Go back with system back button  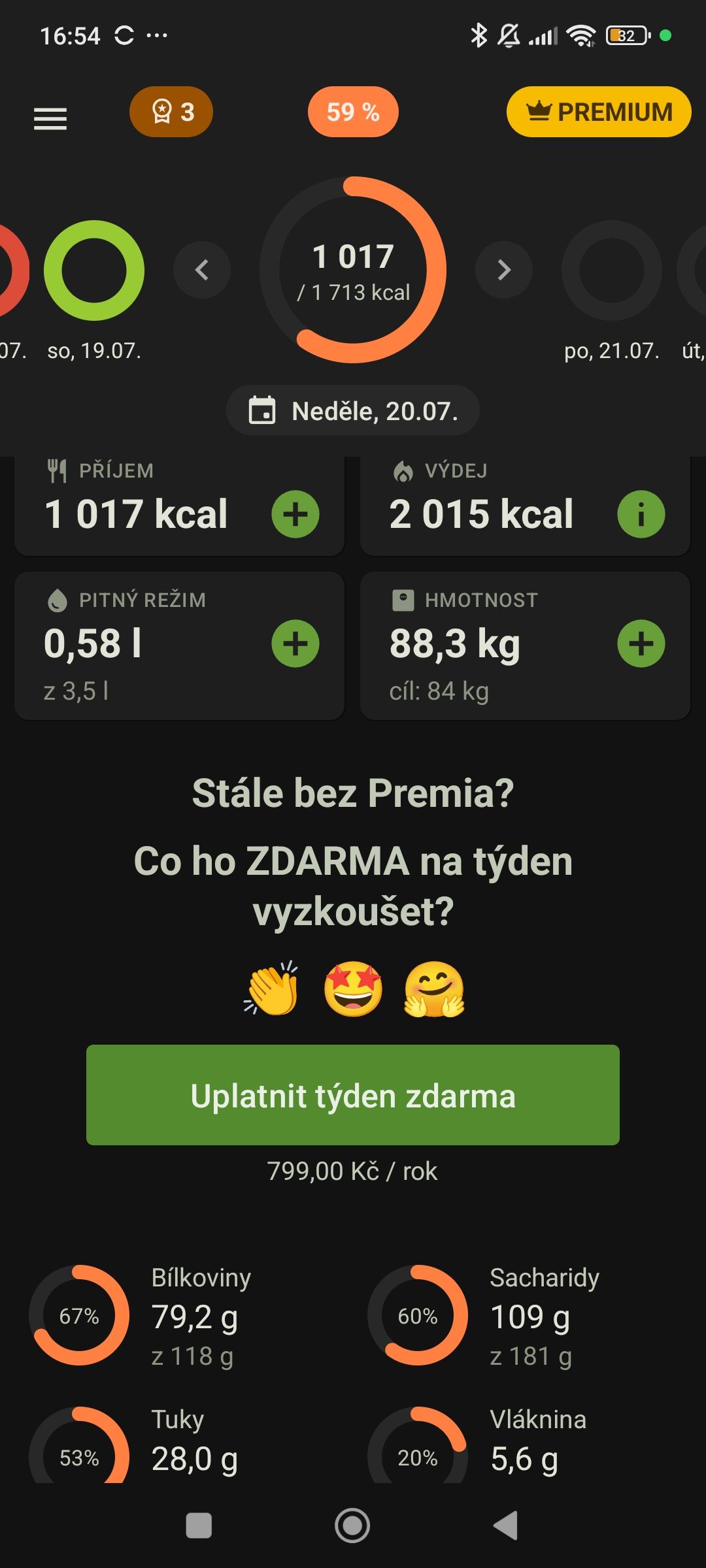(x=506, y=1526)
